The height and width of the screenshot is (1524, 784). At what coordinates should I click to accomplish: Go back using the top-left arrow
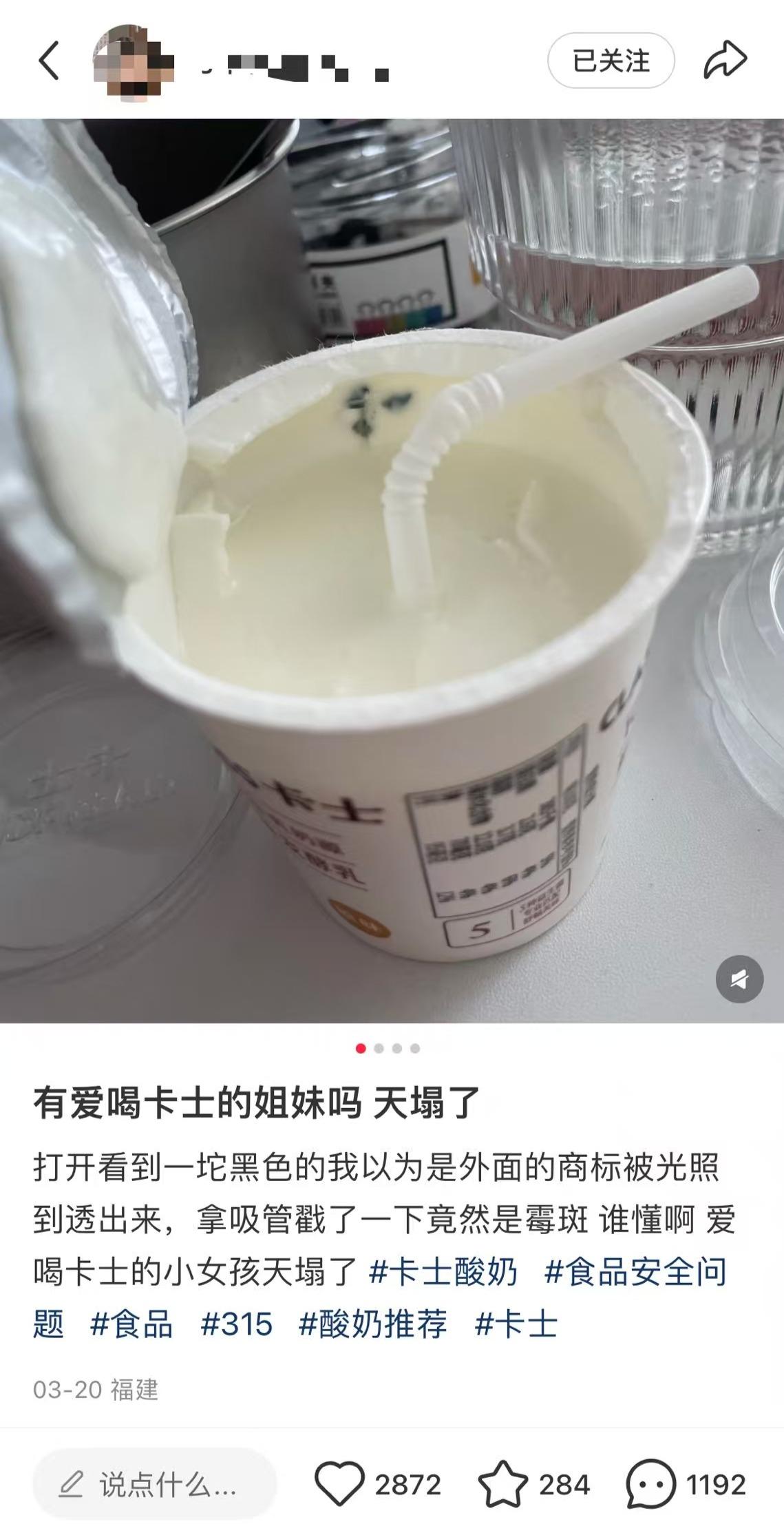[49, 61]
